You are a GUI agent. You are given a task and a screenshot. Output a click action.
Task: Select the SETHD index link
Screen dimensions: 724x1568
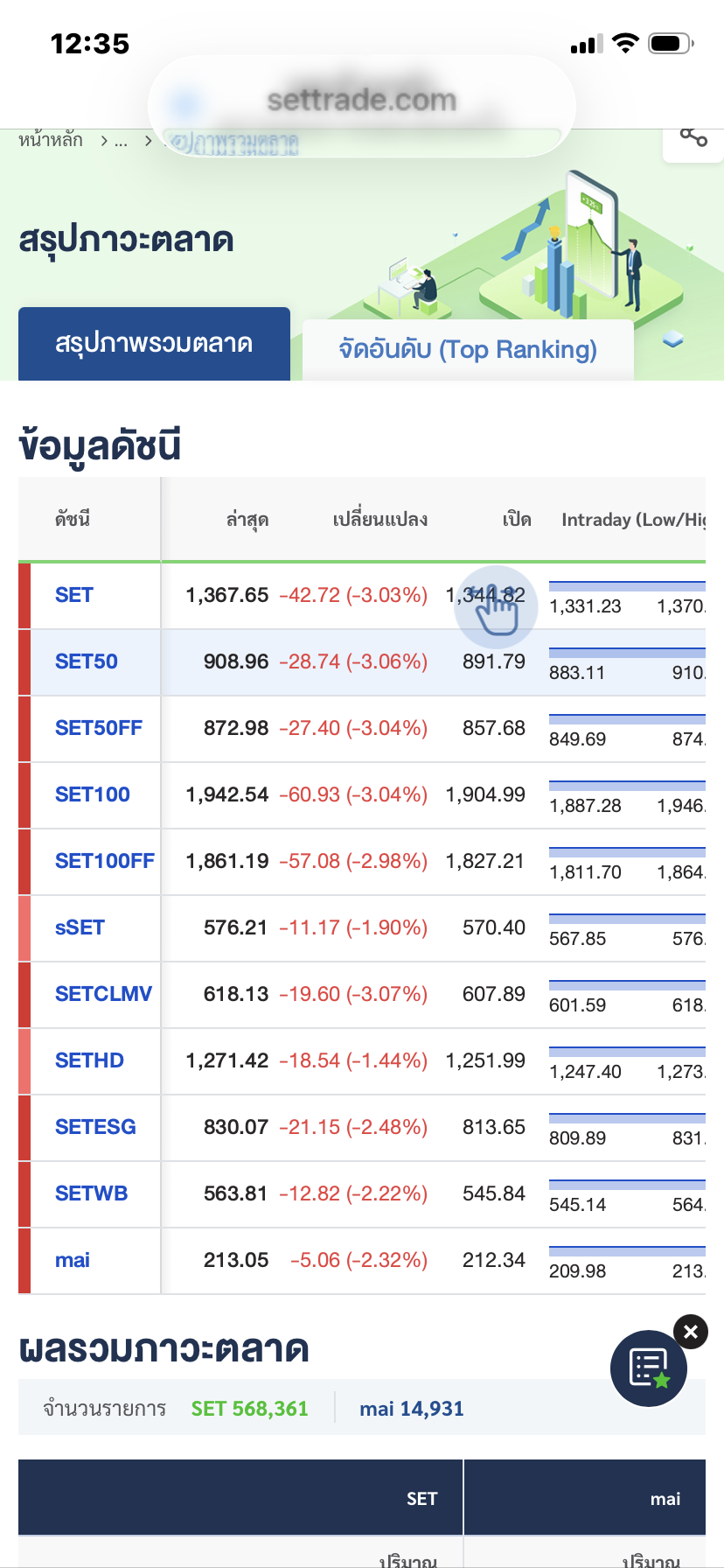click(x=89, y=1061)
